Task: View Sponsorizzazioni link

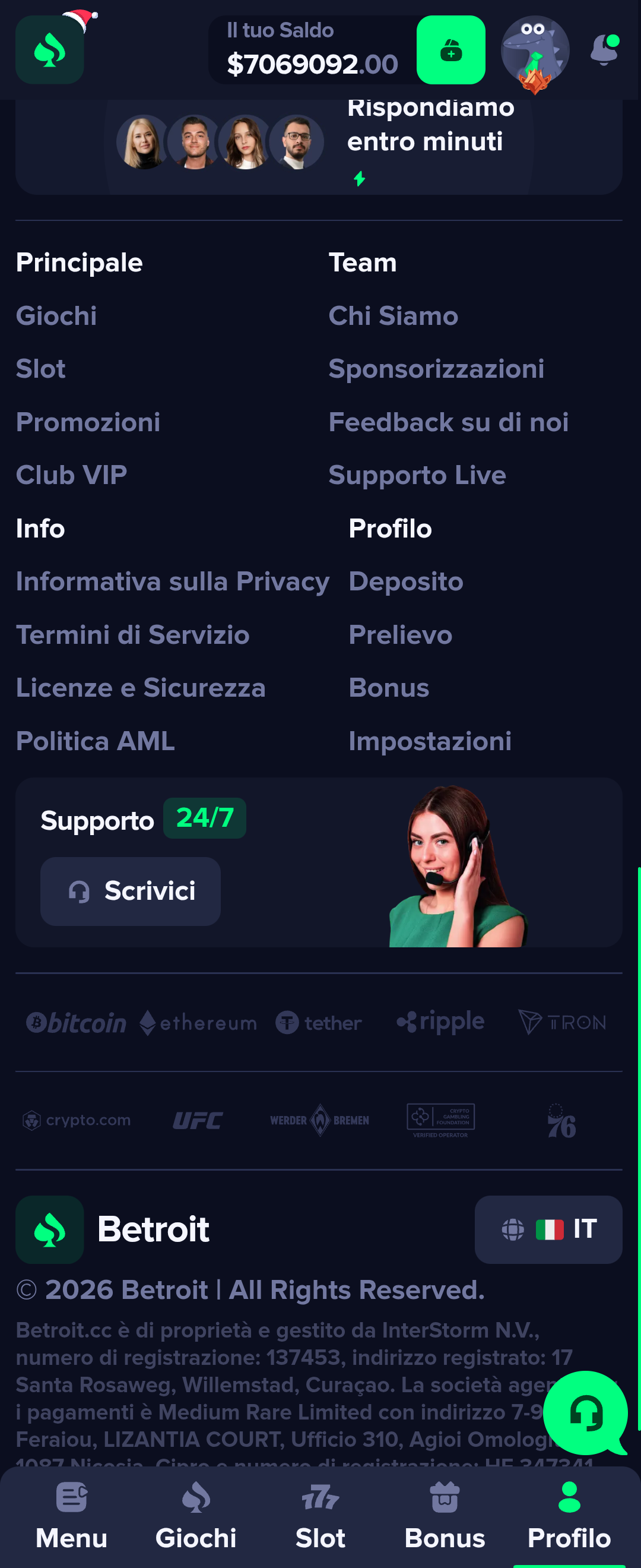Action: 436,369
